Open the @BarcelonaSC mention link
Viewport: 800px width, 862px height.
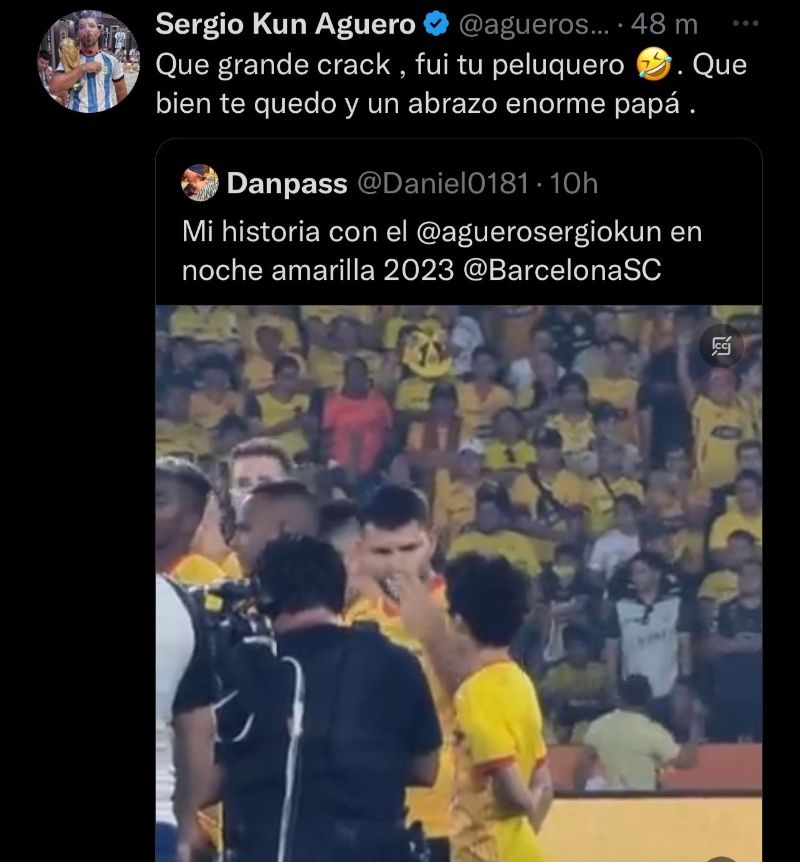[562, 271]
